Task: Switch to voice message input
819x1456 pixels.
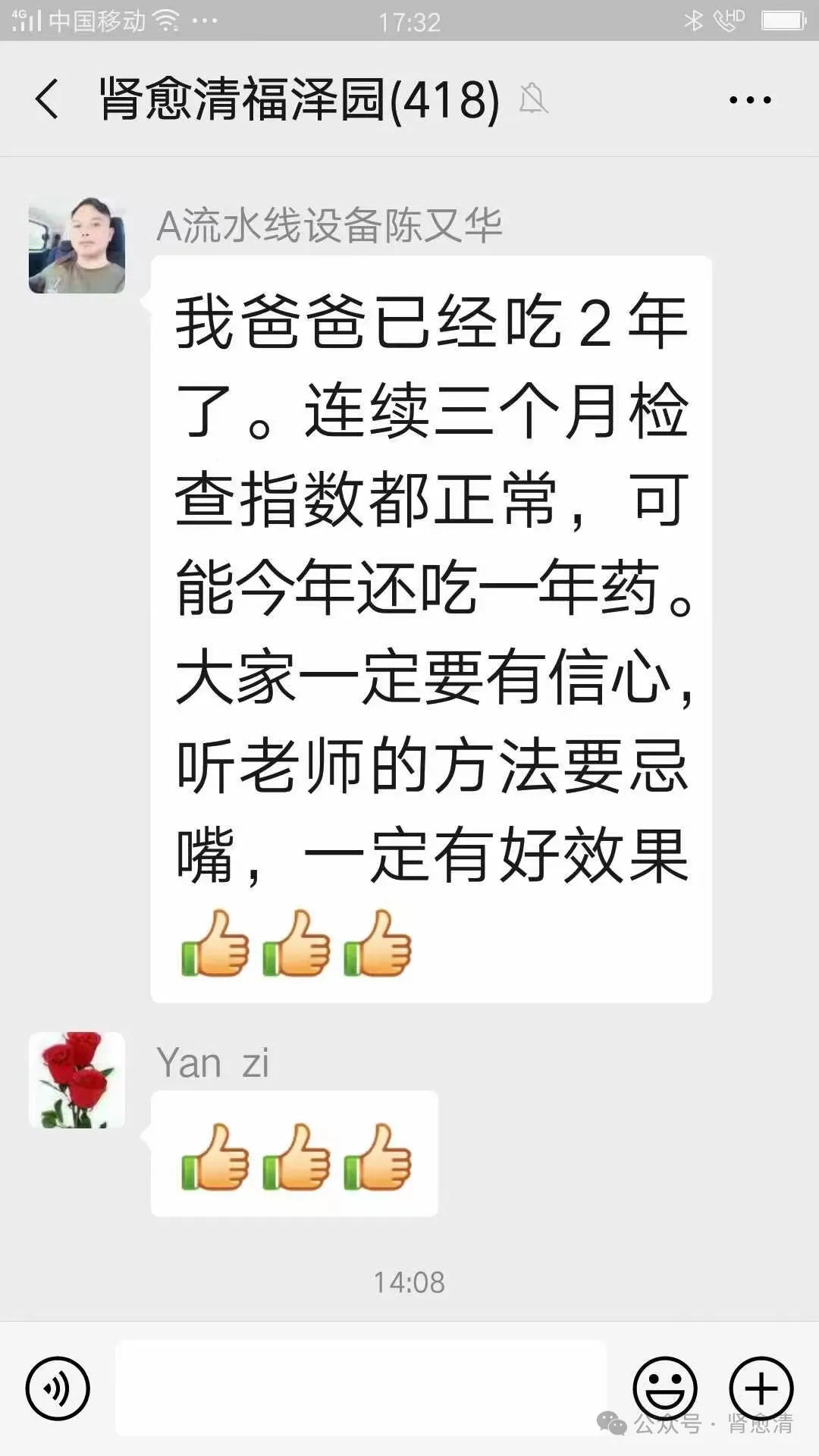Action: 58,1389
